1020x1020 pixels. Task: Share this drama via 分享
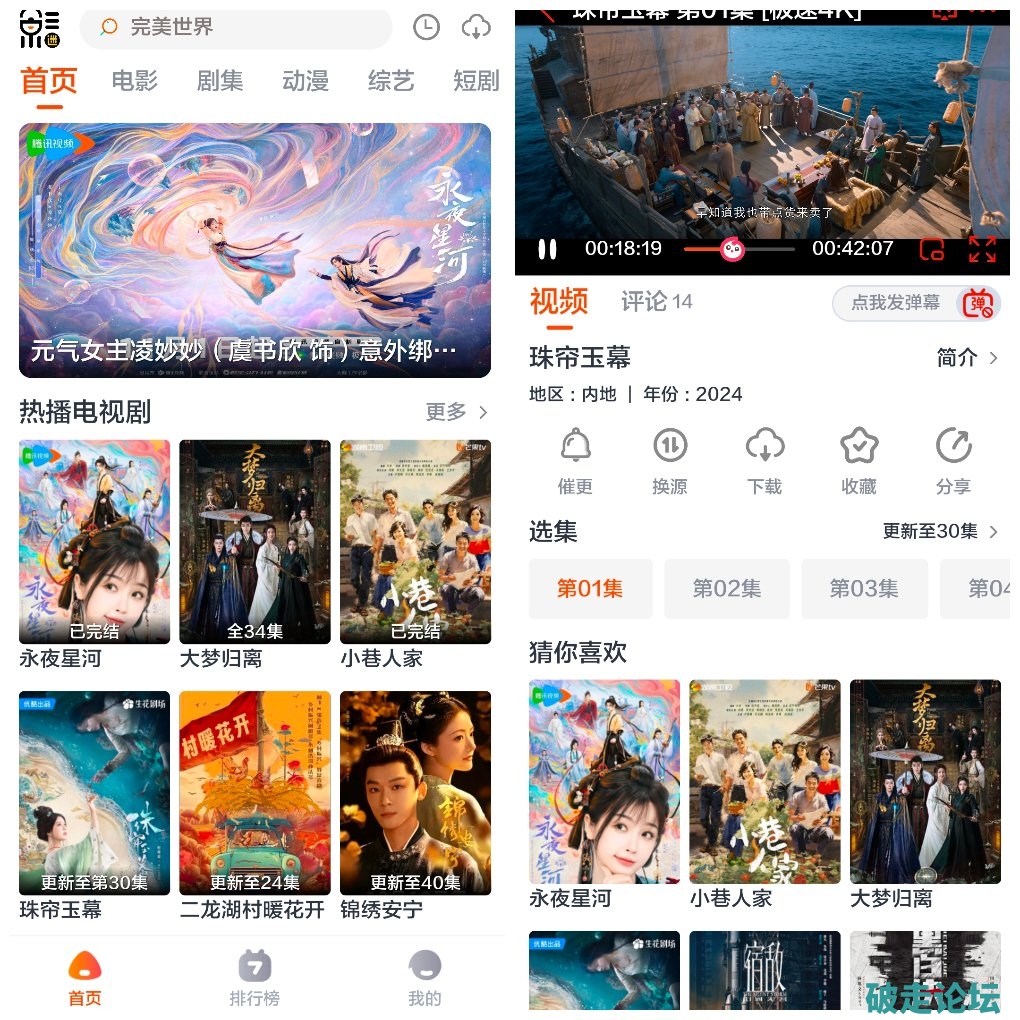tap(953, 459)
